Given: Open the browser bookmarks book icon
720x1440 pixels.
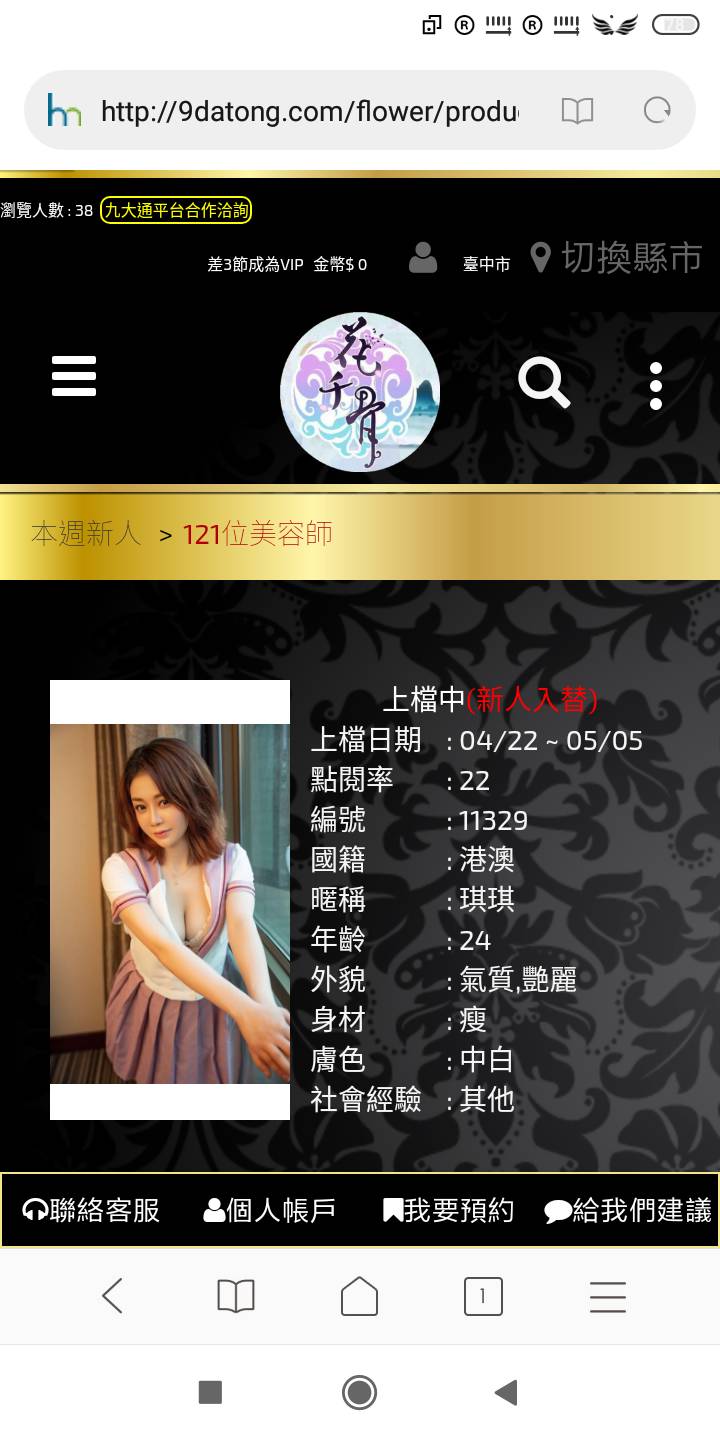Looking at the screenshot, I should click(236, 1296).
